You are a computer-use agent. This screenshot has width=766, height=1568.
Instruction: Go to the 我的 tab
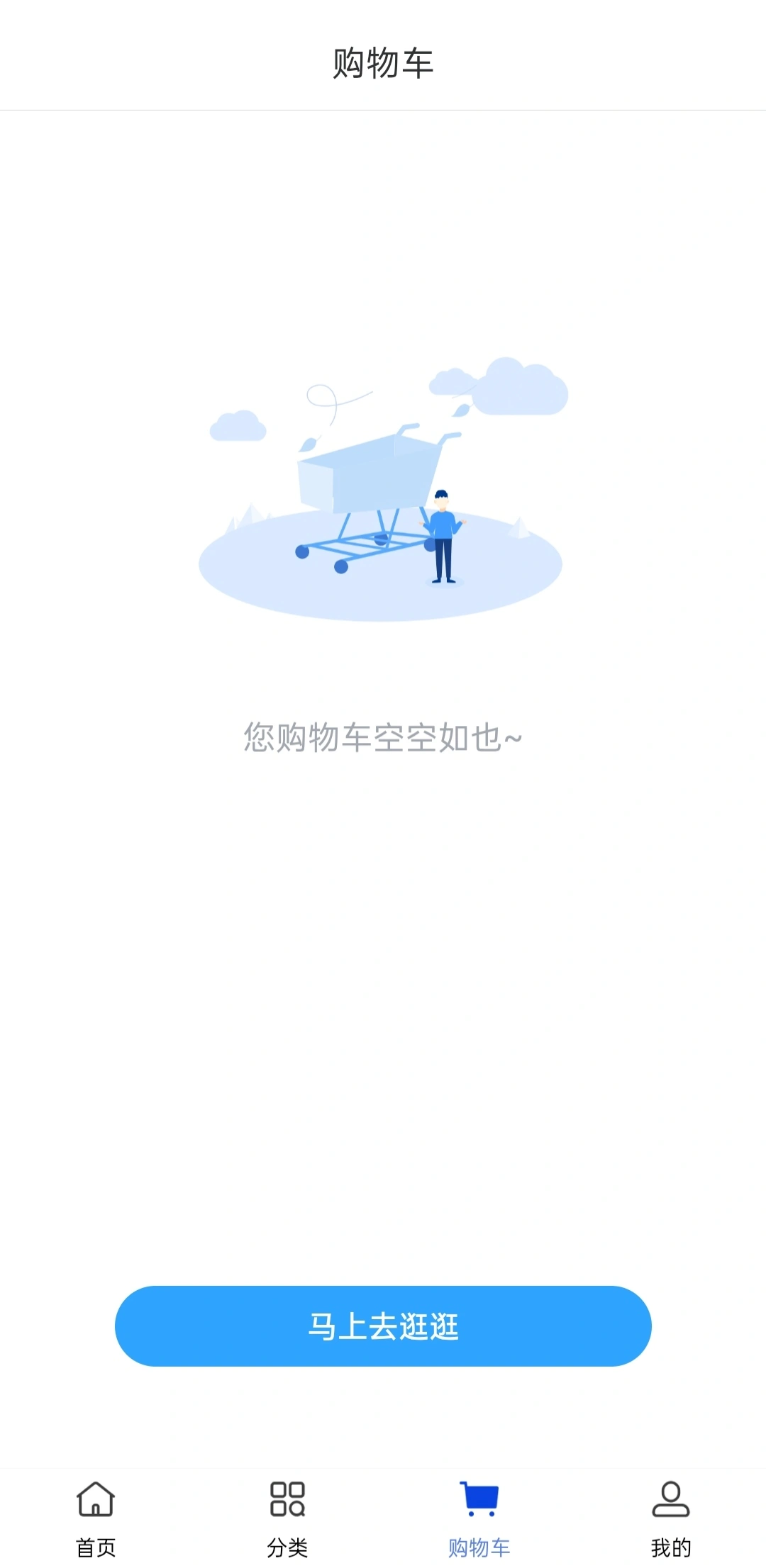(x=671, y=1517)
